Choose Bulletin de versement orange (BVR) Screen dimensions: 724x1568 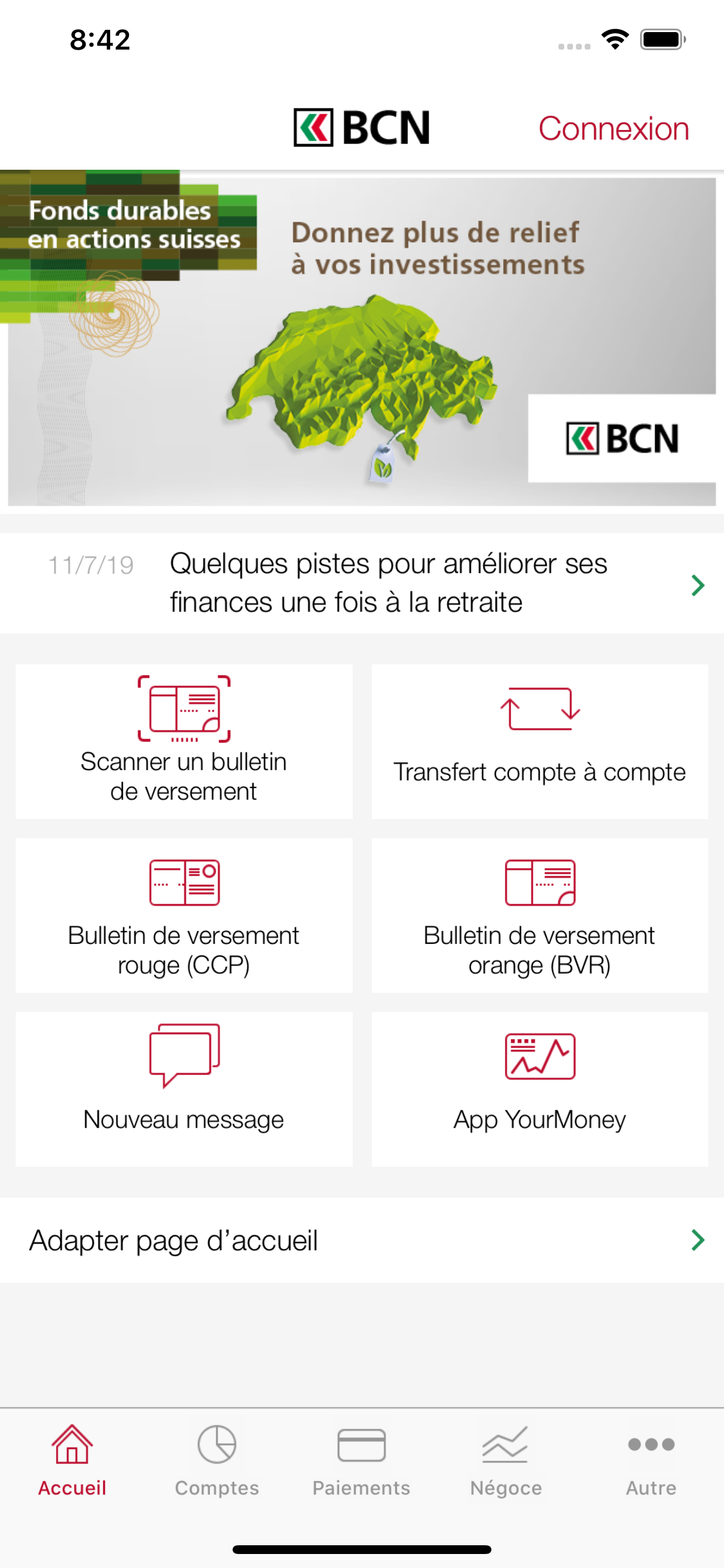tap(540, 915)
